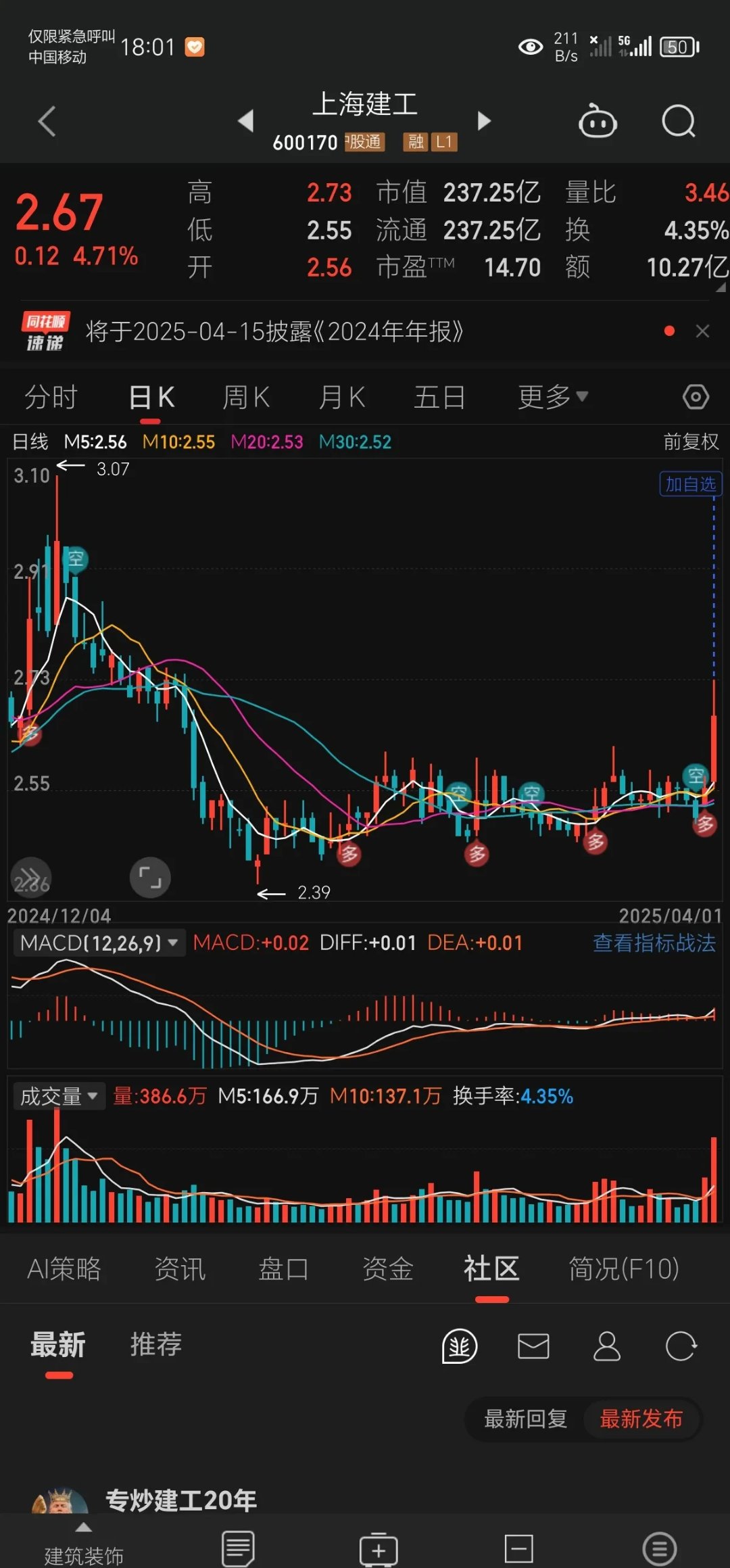The height and width of the screenshot is (1568, 730).
Task: Go back to previous screen
Action: [x=47, y=122]
